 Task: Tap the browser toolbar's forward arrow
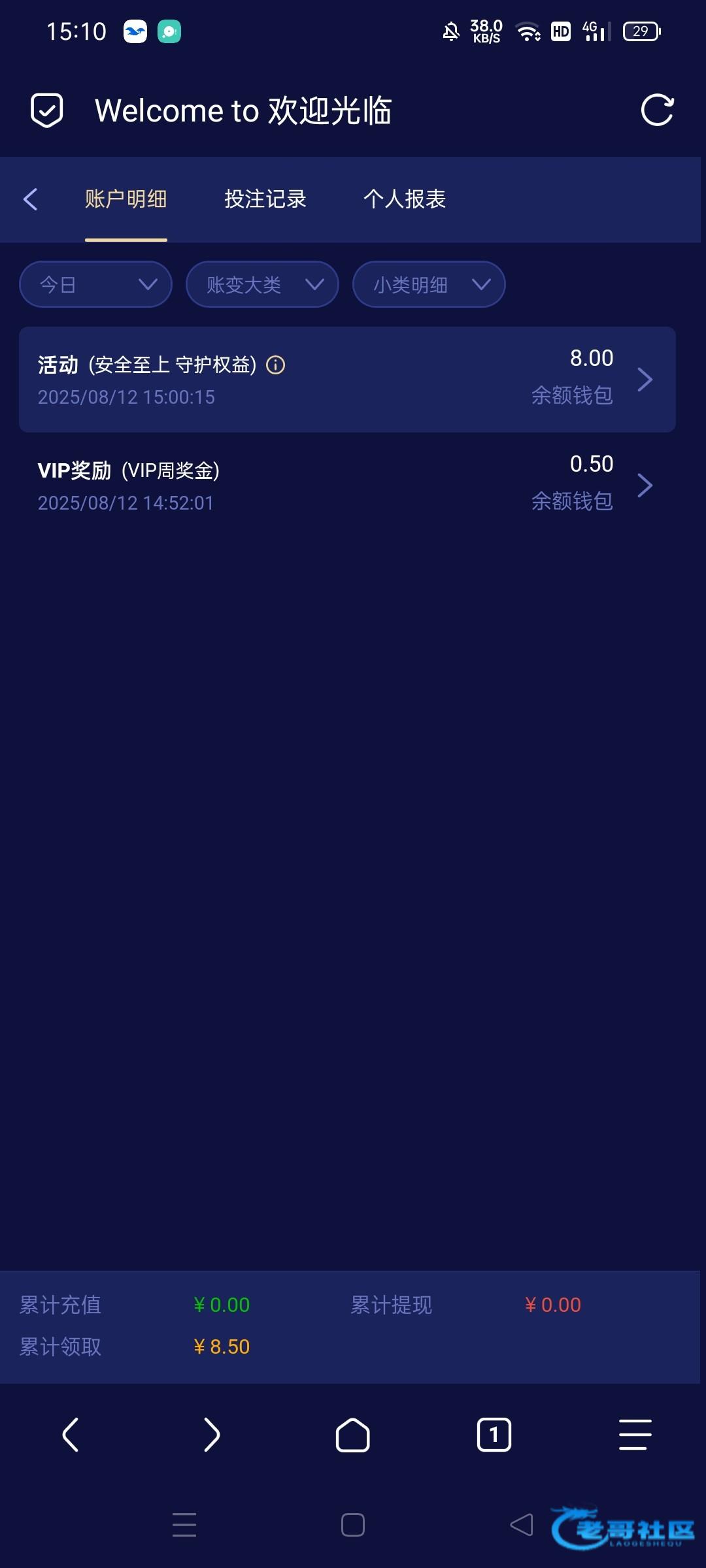(x=212, y=1435)
